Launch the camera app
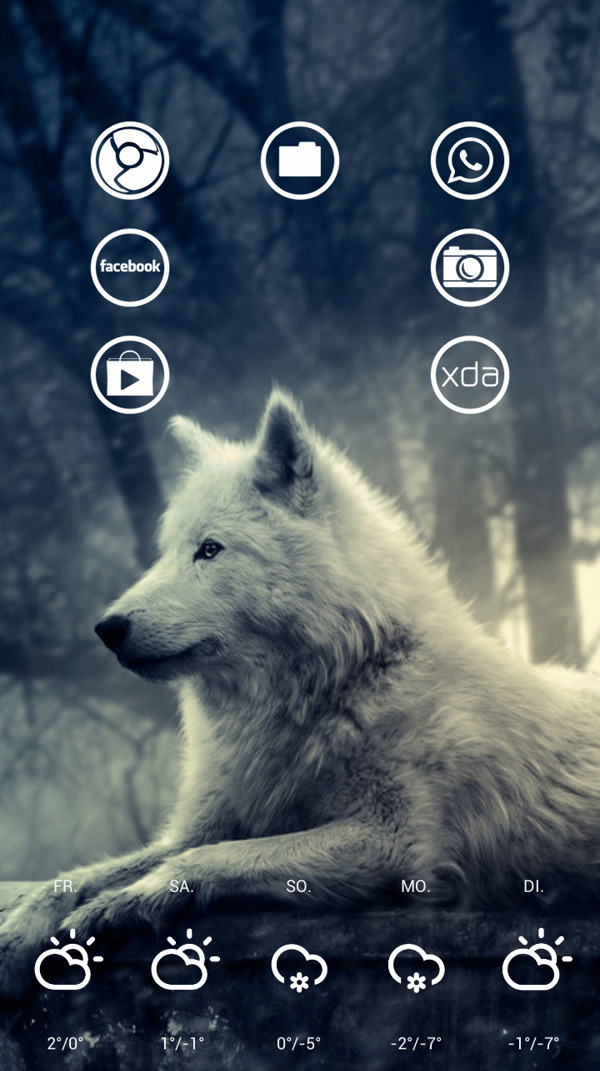The height and width of the screenshot is (1071, 600). 470,267
